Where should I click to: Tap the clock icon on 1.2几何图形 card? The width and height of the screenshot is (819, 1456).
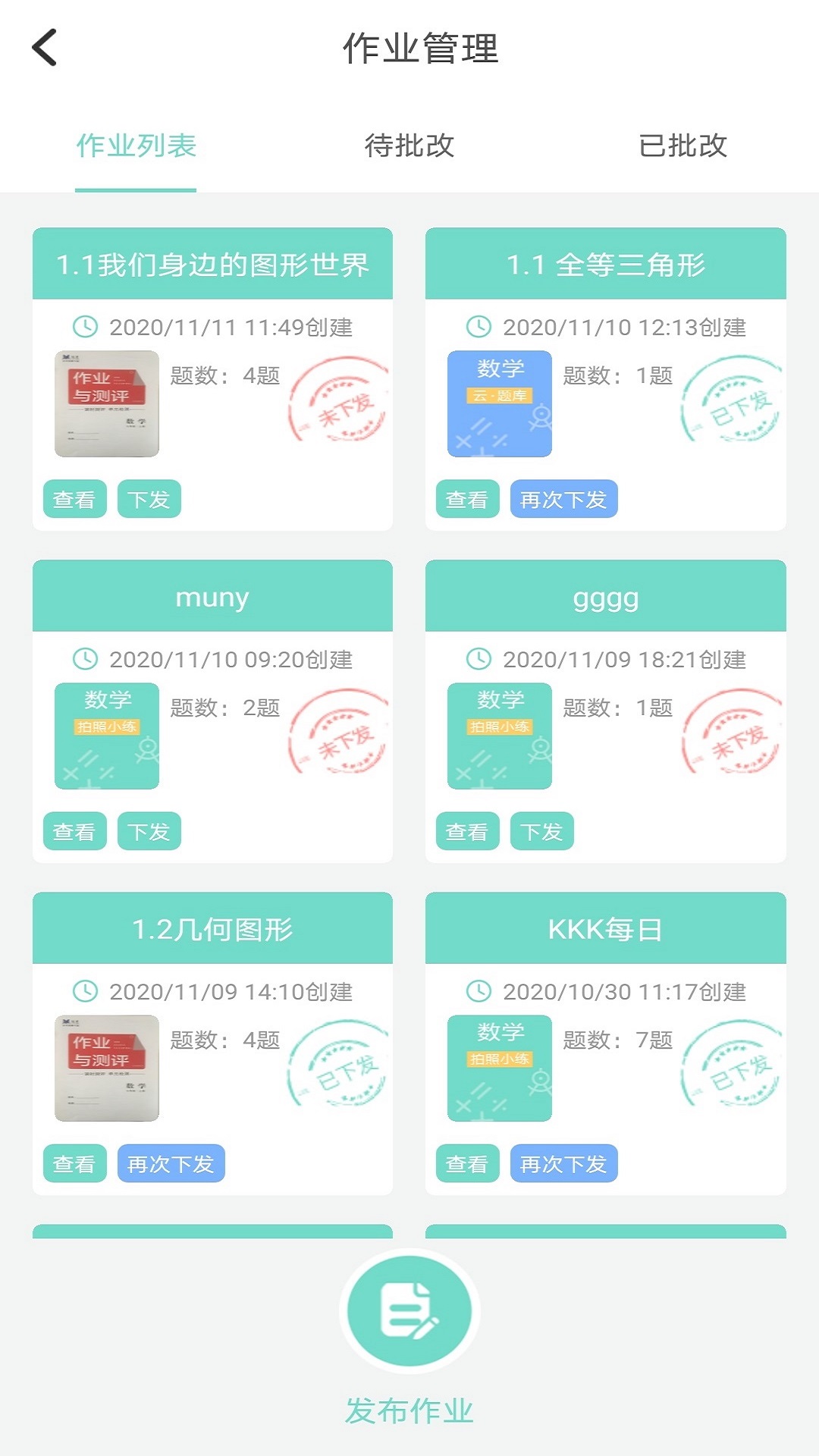click(x=85, y=991)
